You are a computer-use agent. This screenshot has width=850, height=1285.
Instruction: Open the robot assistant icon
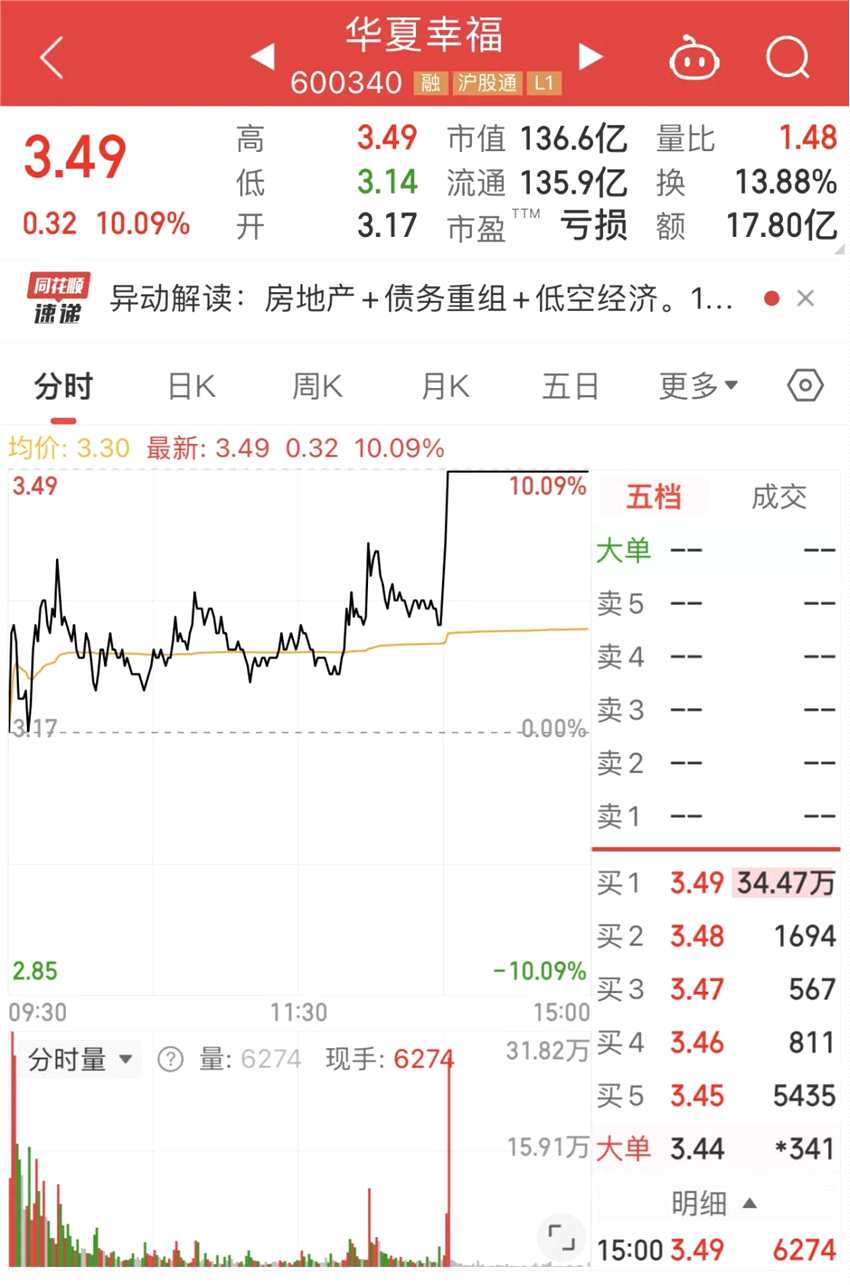click(694, 59)
